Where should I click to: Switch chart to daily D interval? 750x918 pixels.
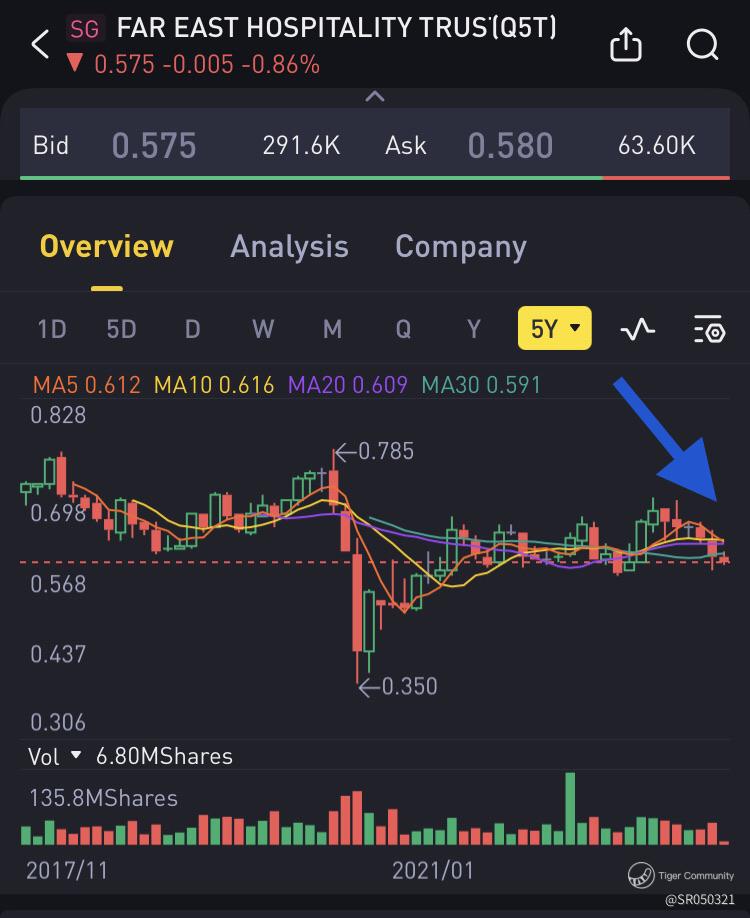tap(193, 329)
